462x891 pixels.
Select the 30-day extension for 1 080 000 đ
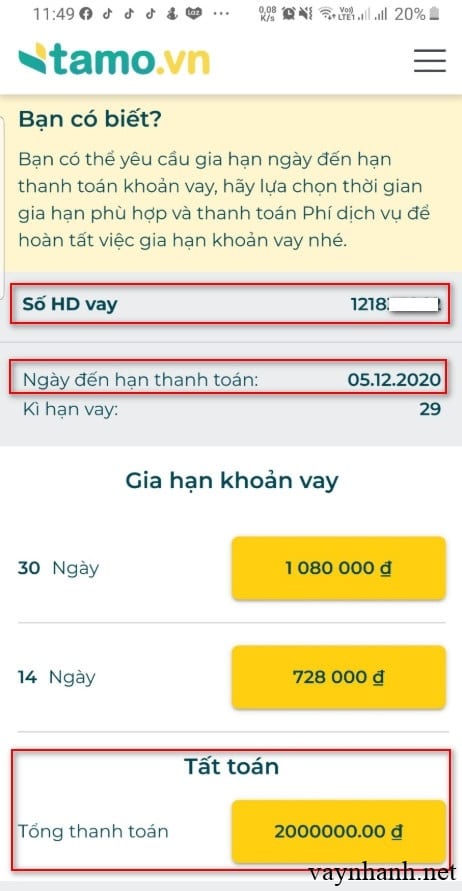338,568
